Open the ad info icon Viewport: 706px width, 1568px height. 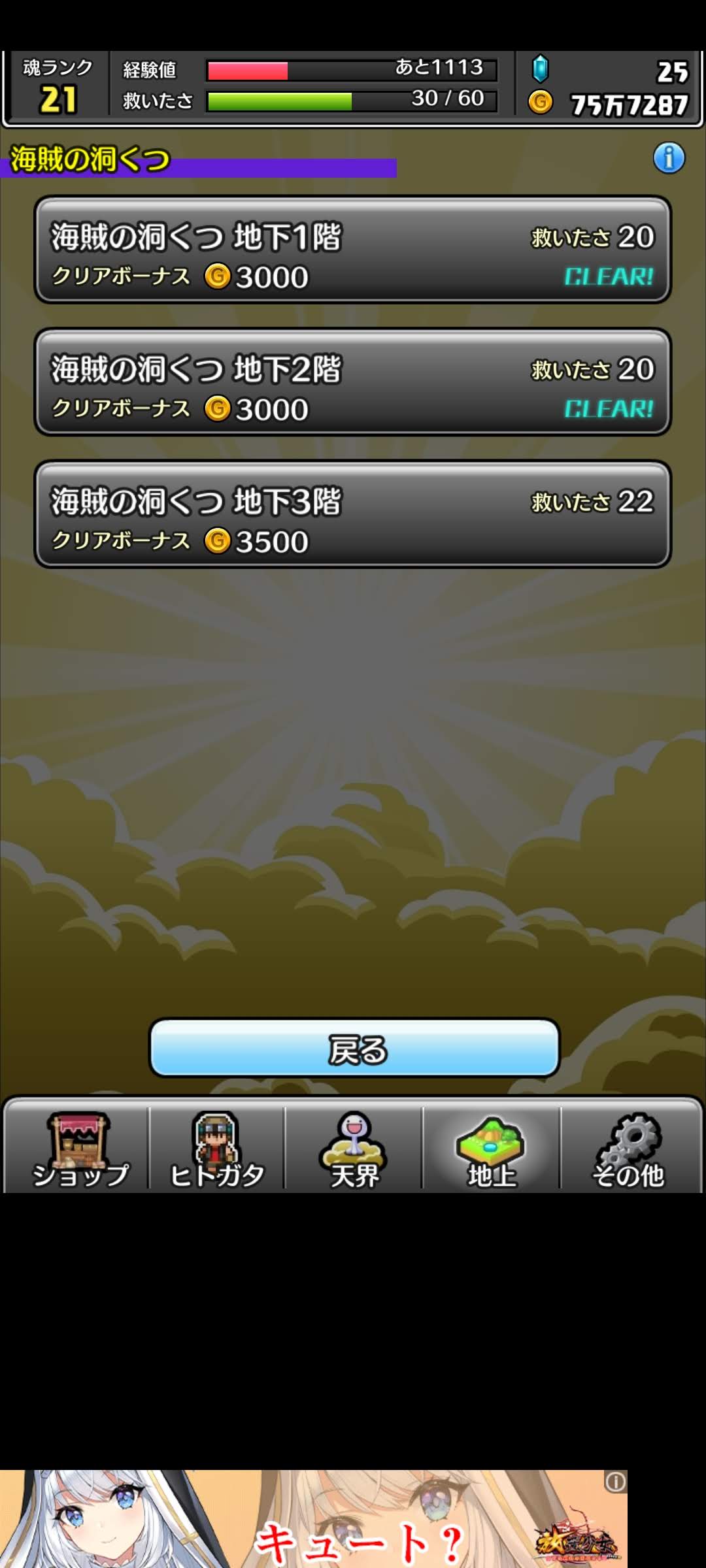pos(615,1482)
